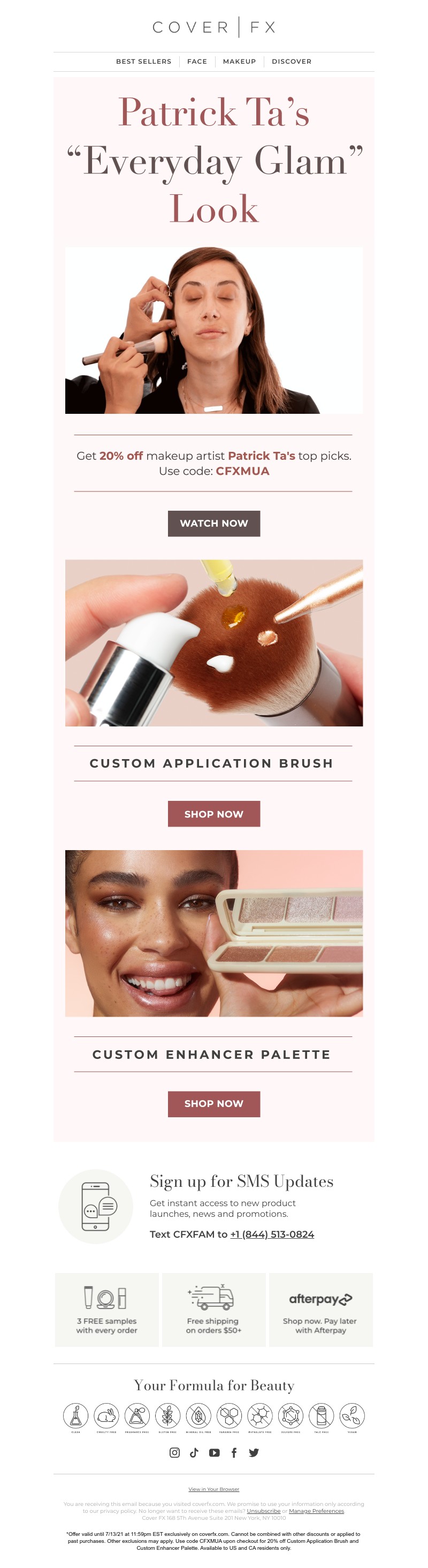The width and height of the screenshot is (428, 1568).
Task: Open the BEST SELLERS menu link
Action: (143, 62)
